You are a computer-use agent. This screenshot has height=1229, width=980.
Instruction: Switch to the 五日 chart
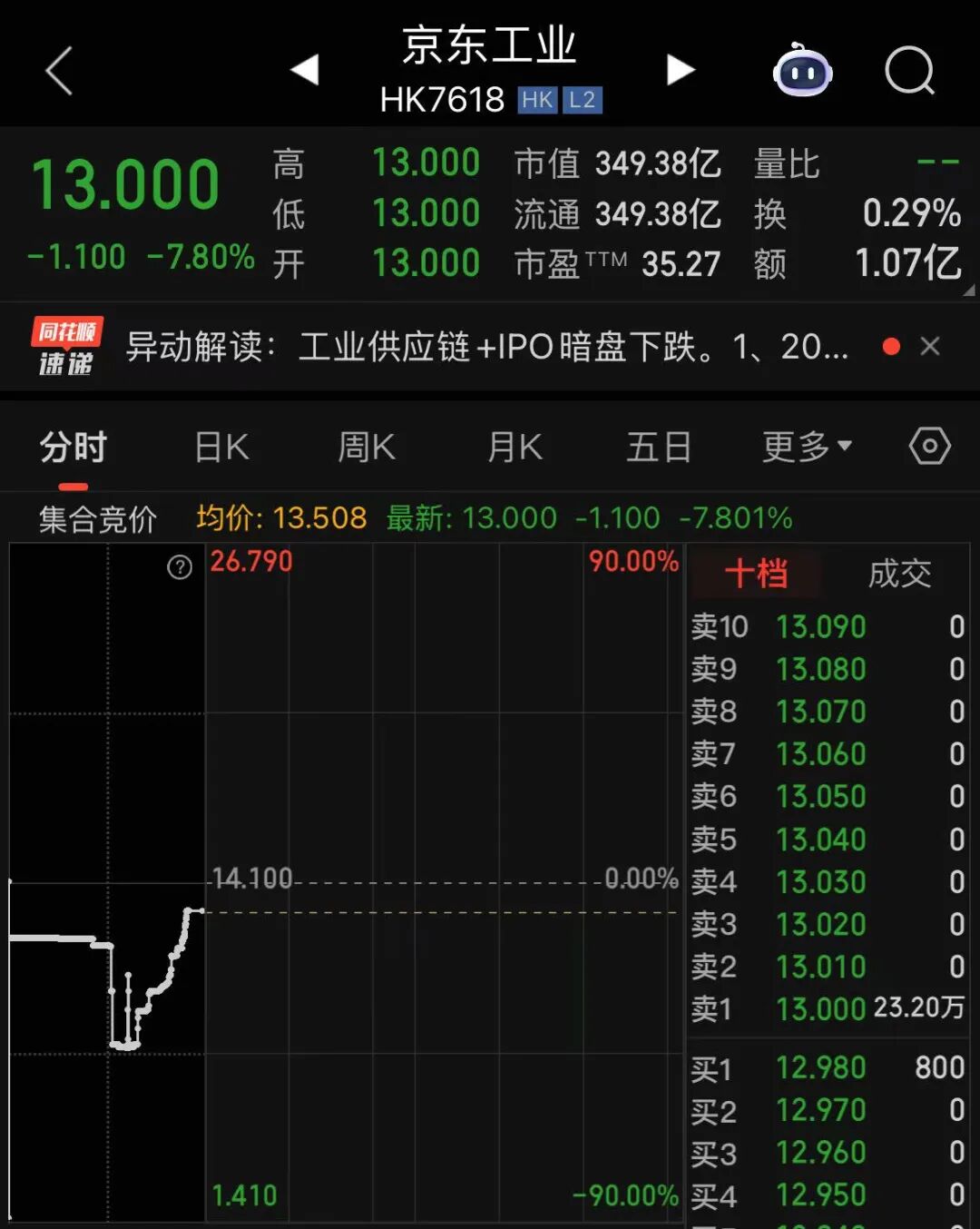[x=660, y=447]
